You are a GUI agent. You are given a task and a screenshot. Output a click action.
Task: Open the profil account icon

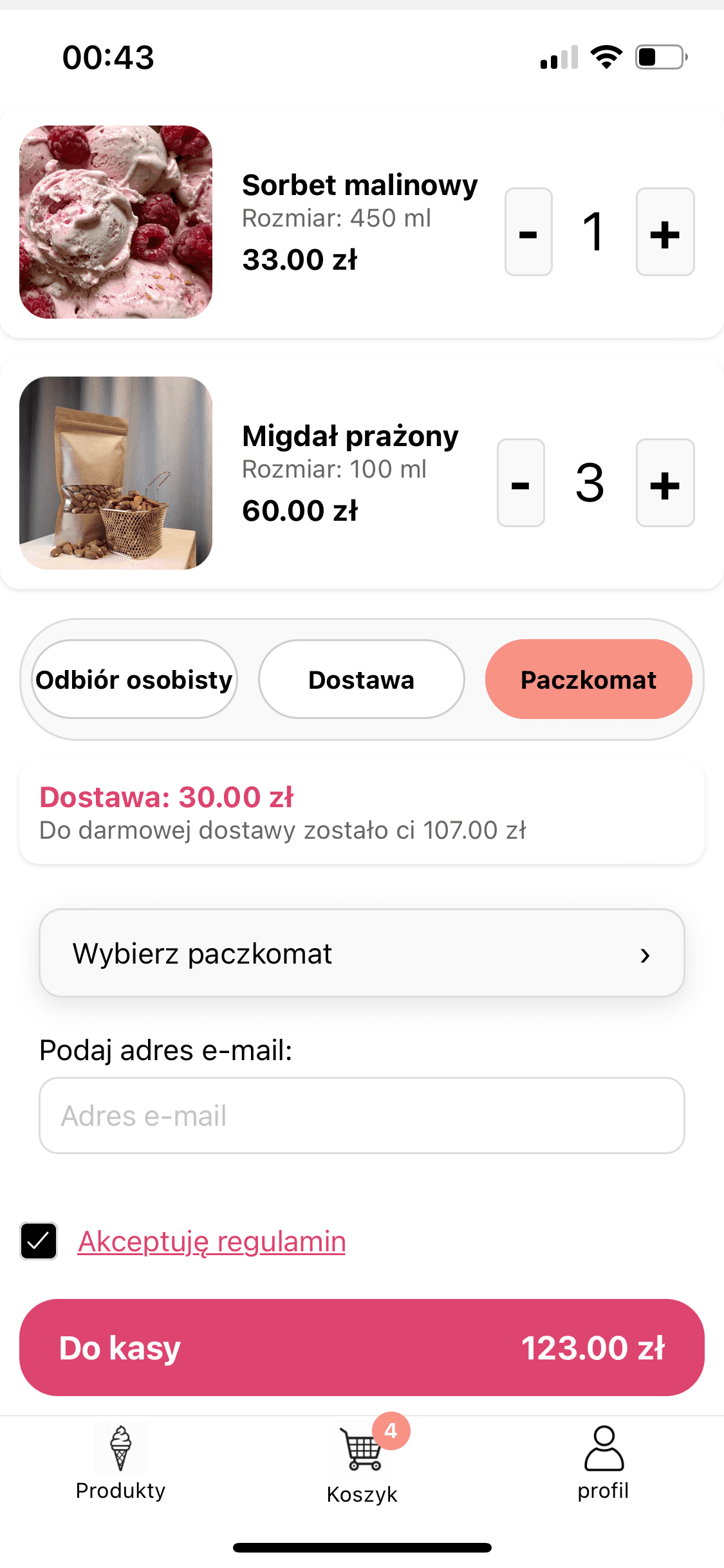[603, 1450]
